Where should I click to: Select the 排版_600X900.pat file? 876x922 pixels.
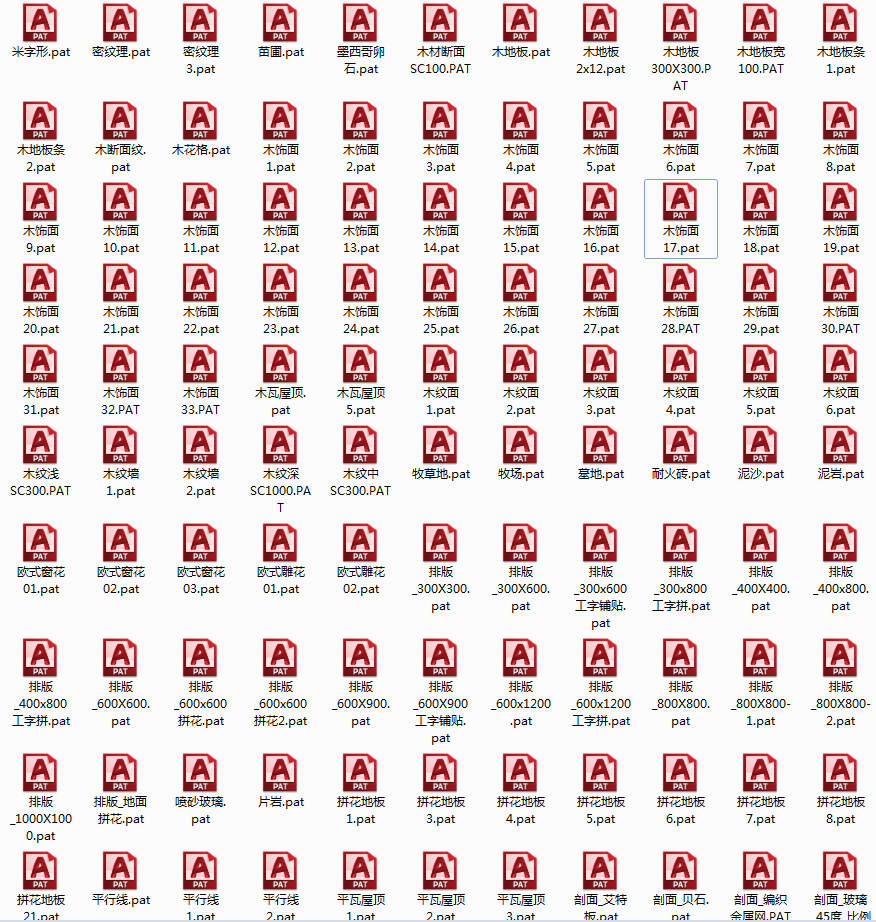point(360,658)
